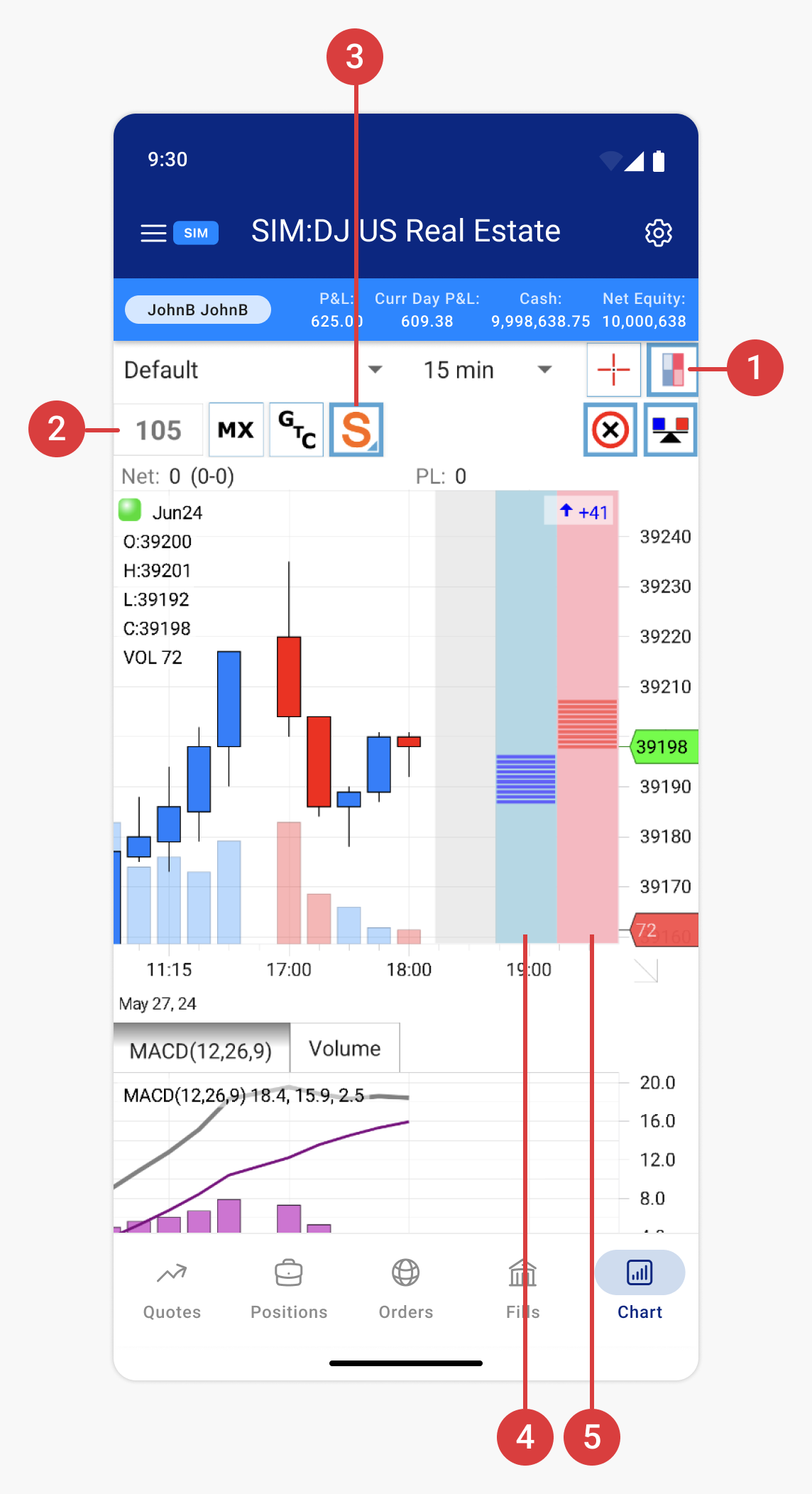Select the MACD(12,26,9) indicator label
This screenshot has height=1494, width=812.
[202, 1047]
